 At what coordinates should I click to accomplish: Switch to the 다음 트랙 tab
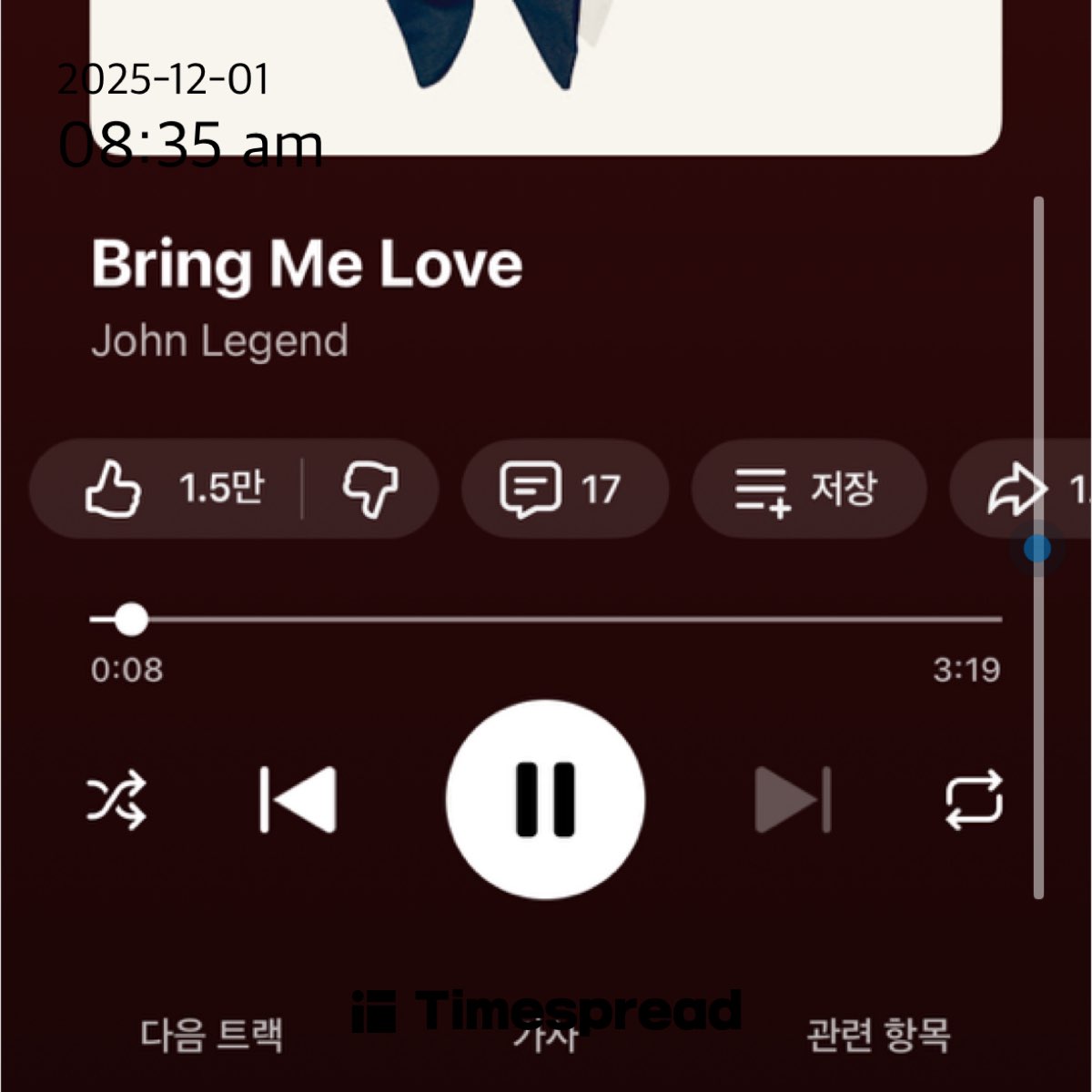click(x=211, y=1035)
